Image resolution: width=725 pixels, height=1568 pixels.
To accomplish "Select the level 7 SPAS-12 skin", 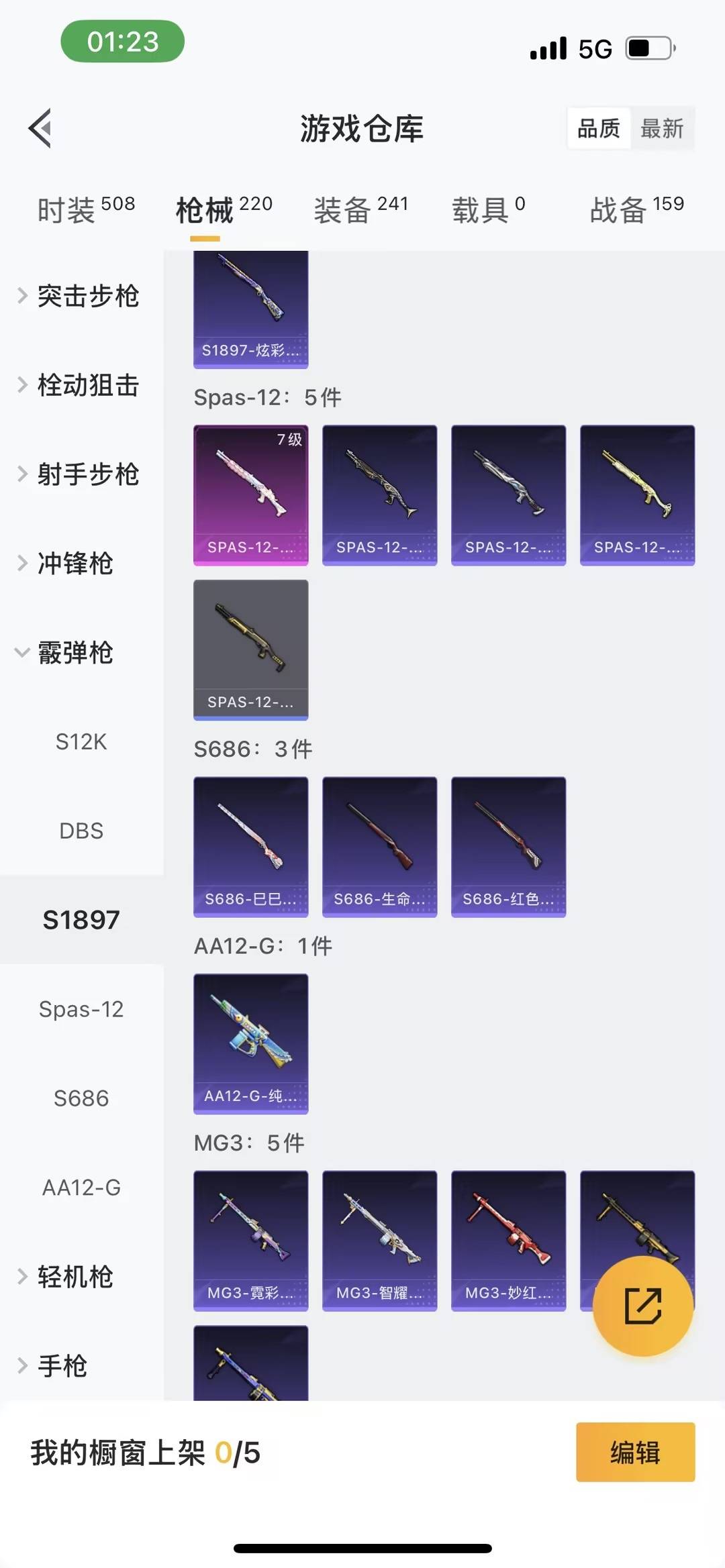I will coord(250,492).
